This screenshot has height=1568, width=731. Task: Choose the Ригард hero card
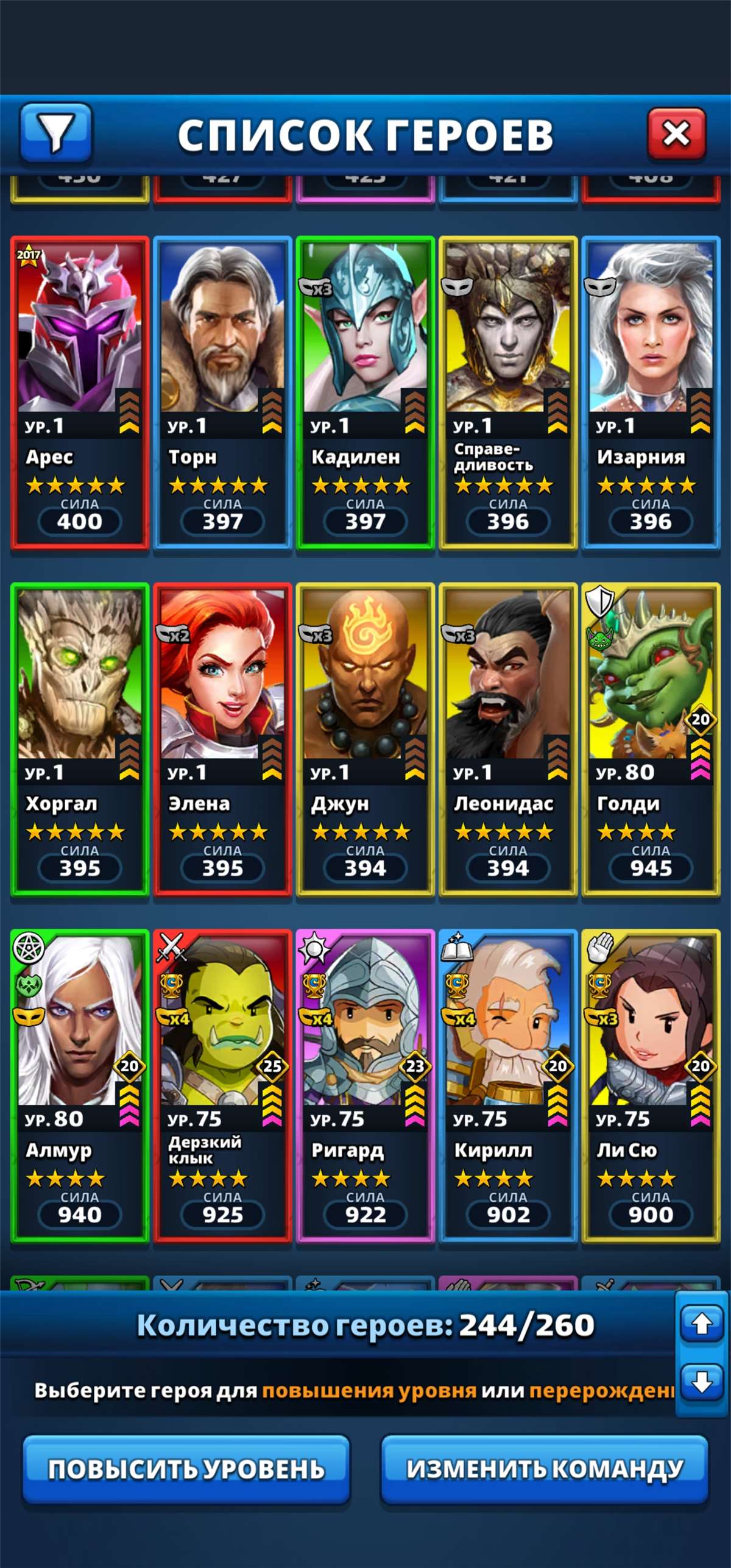point(365,1085)
